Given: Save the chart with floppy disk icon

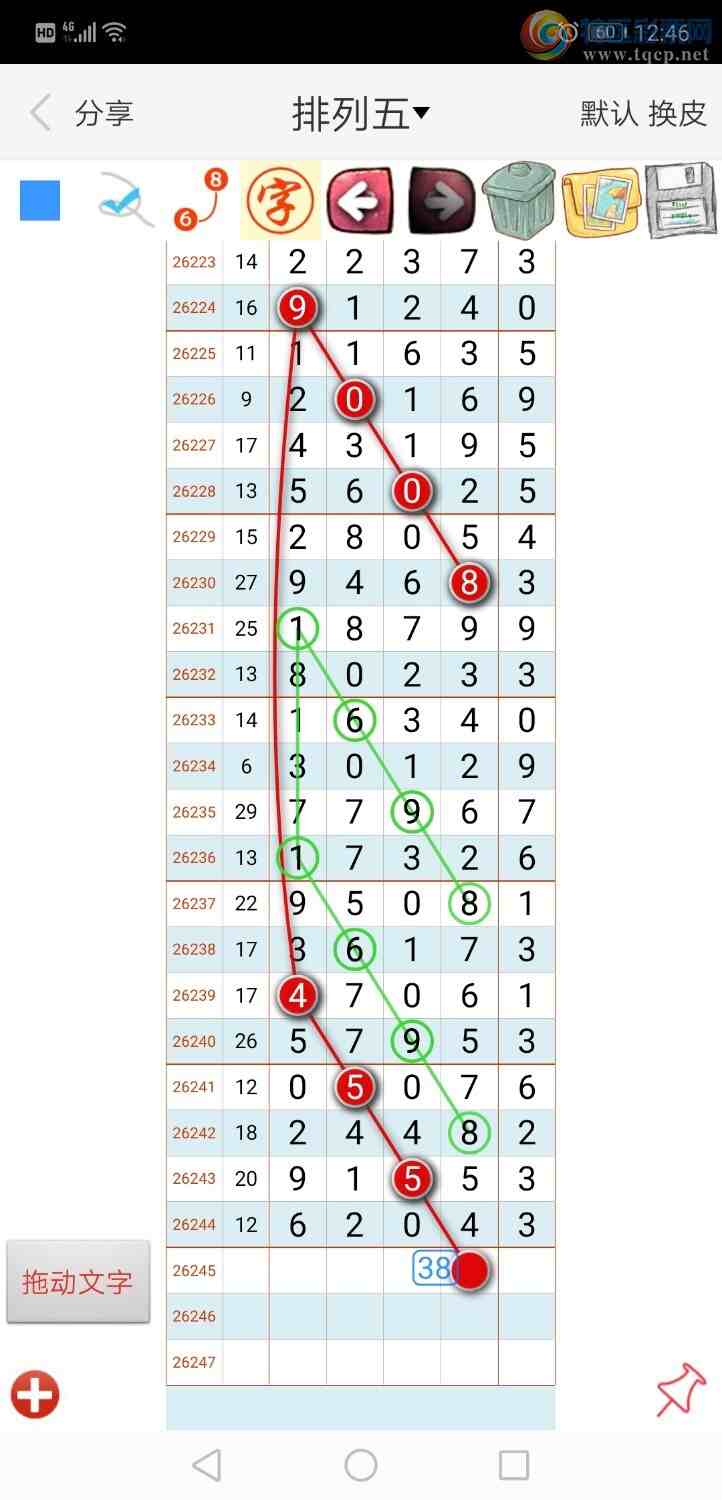Looking at the screenshot, I should tap(681, 200).
